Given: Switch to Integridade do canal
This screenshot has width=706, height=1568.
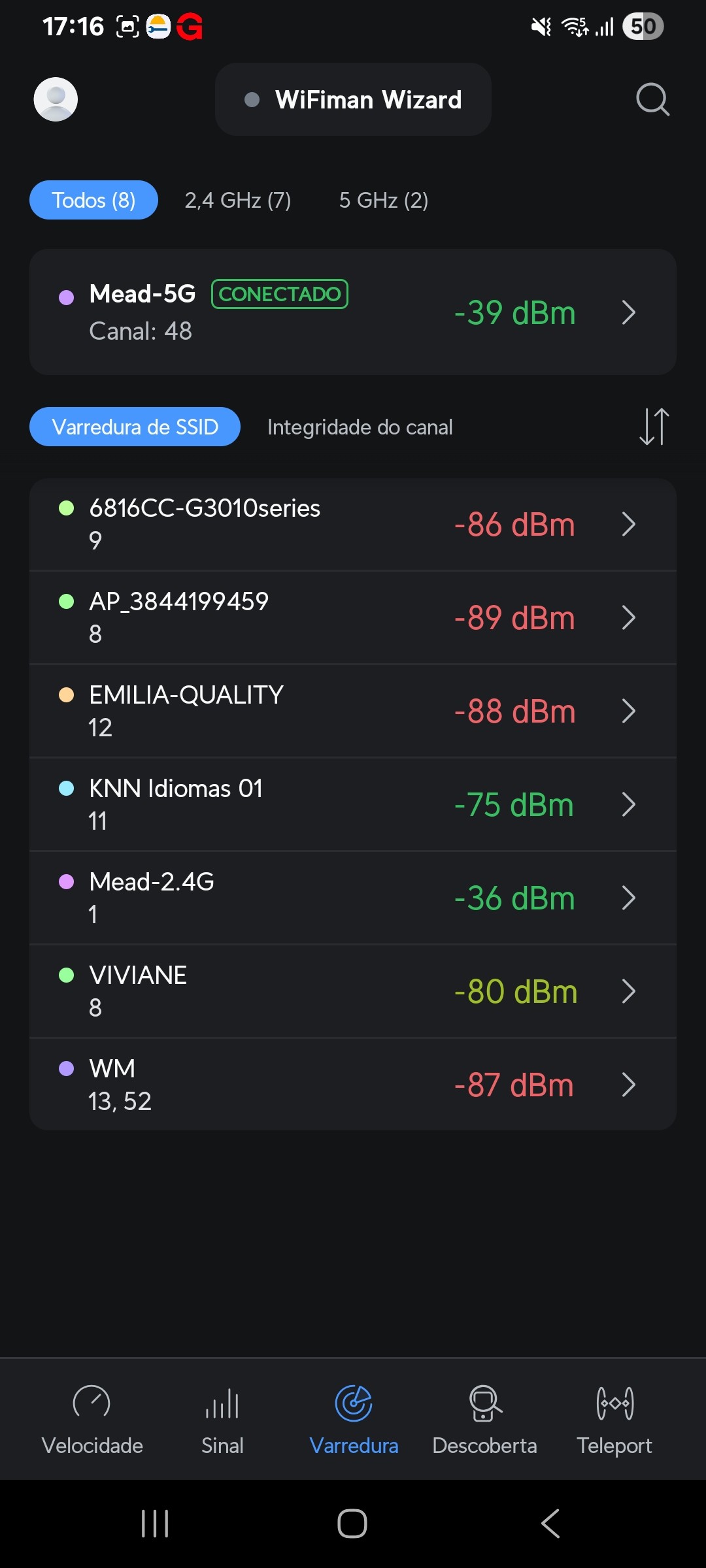Looking at the screenshot, I should 360,427.
